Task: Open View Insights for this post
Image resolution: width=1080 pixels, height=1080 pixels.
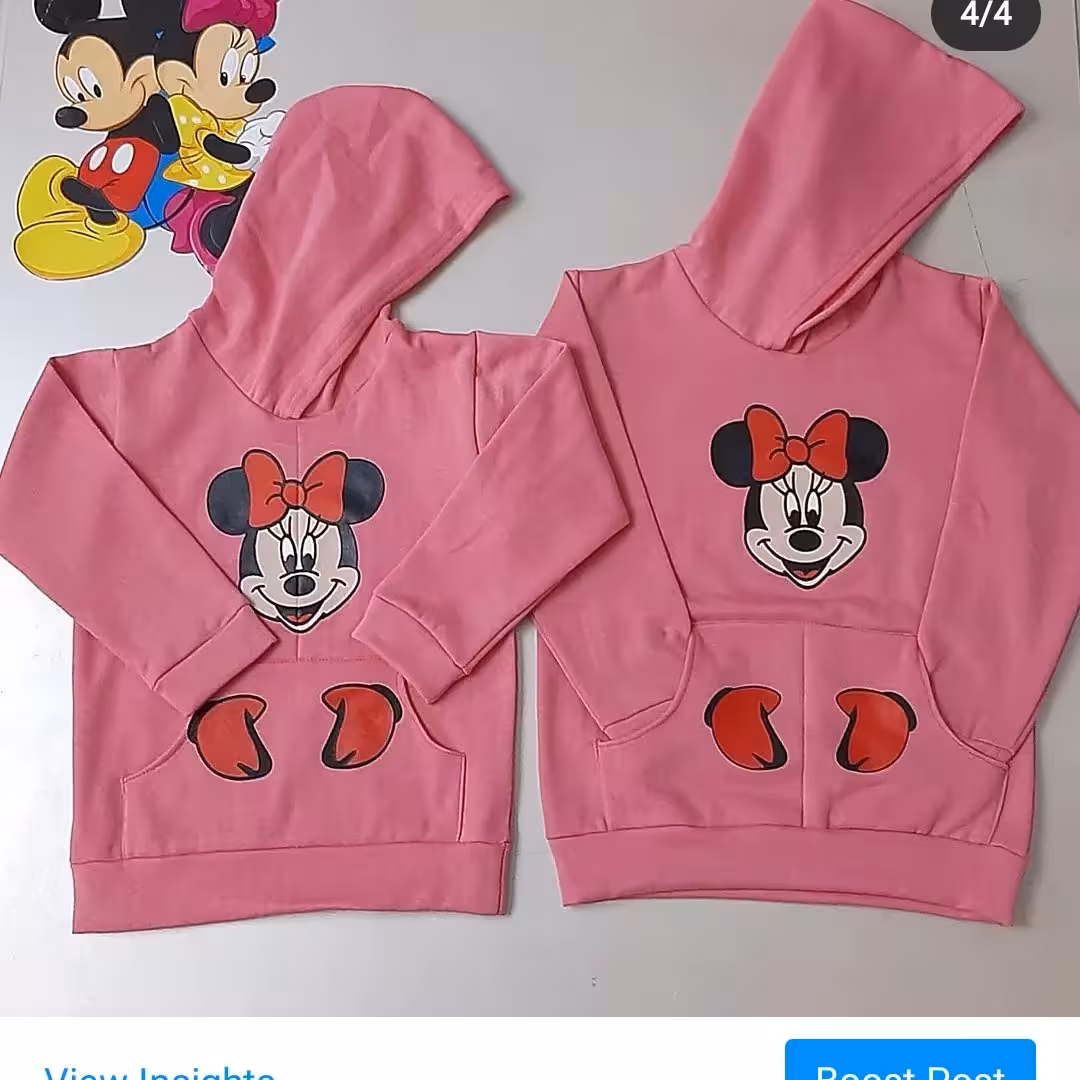Action: tap(160, 1070)
